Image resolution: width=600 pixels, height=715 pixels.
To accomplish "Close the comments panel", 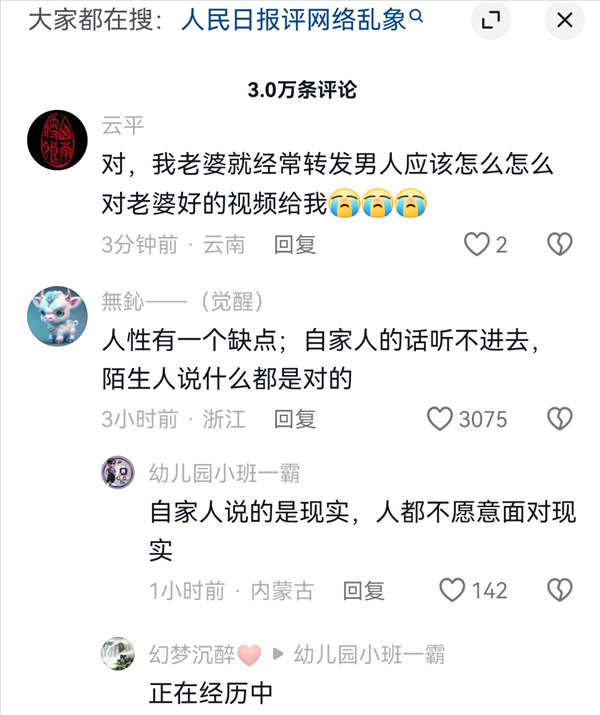I will point(565,20).
